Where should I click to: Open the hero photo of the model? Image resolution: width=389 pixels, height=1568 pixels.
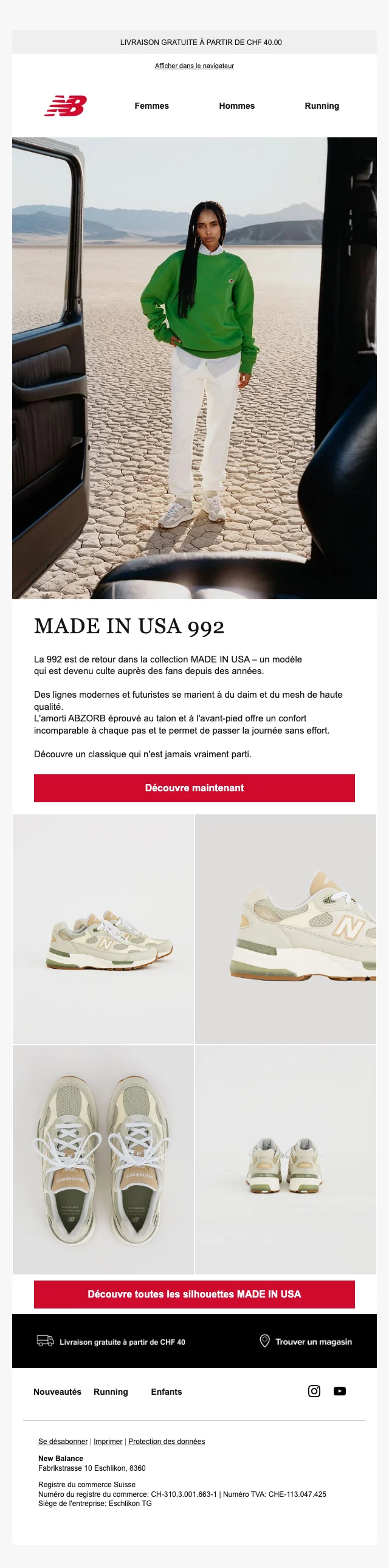tap(194, 368)
